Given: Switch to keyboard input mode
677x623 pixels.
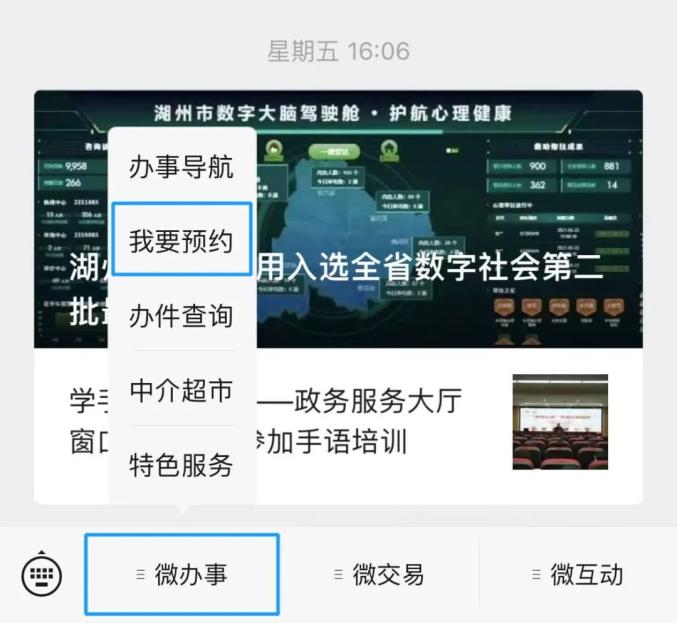Looking at the screenshot, I should tap(41, 575).
